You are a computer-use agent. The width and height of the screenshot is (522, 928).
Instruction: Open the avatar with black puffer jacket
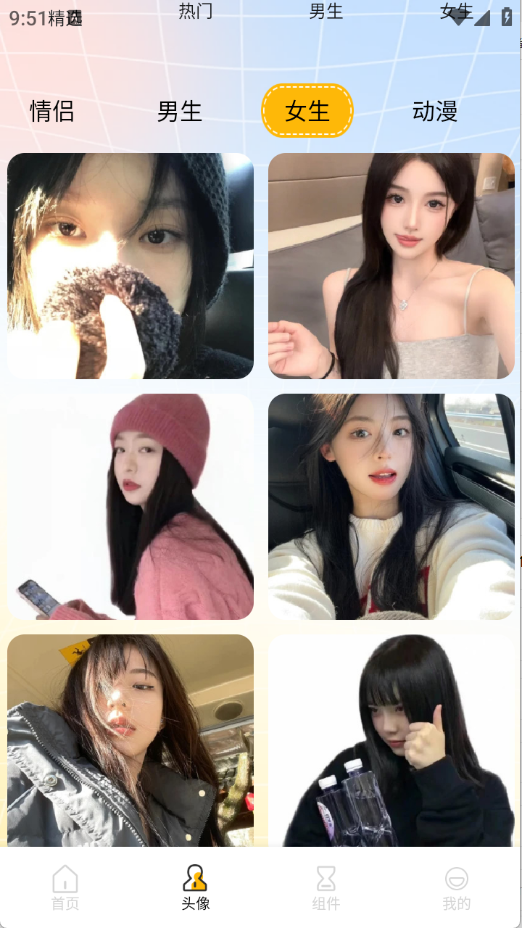[x=130, y=740]
